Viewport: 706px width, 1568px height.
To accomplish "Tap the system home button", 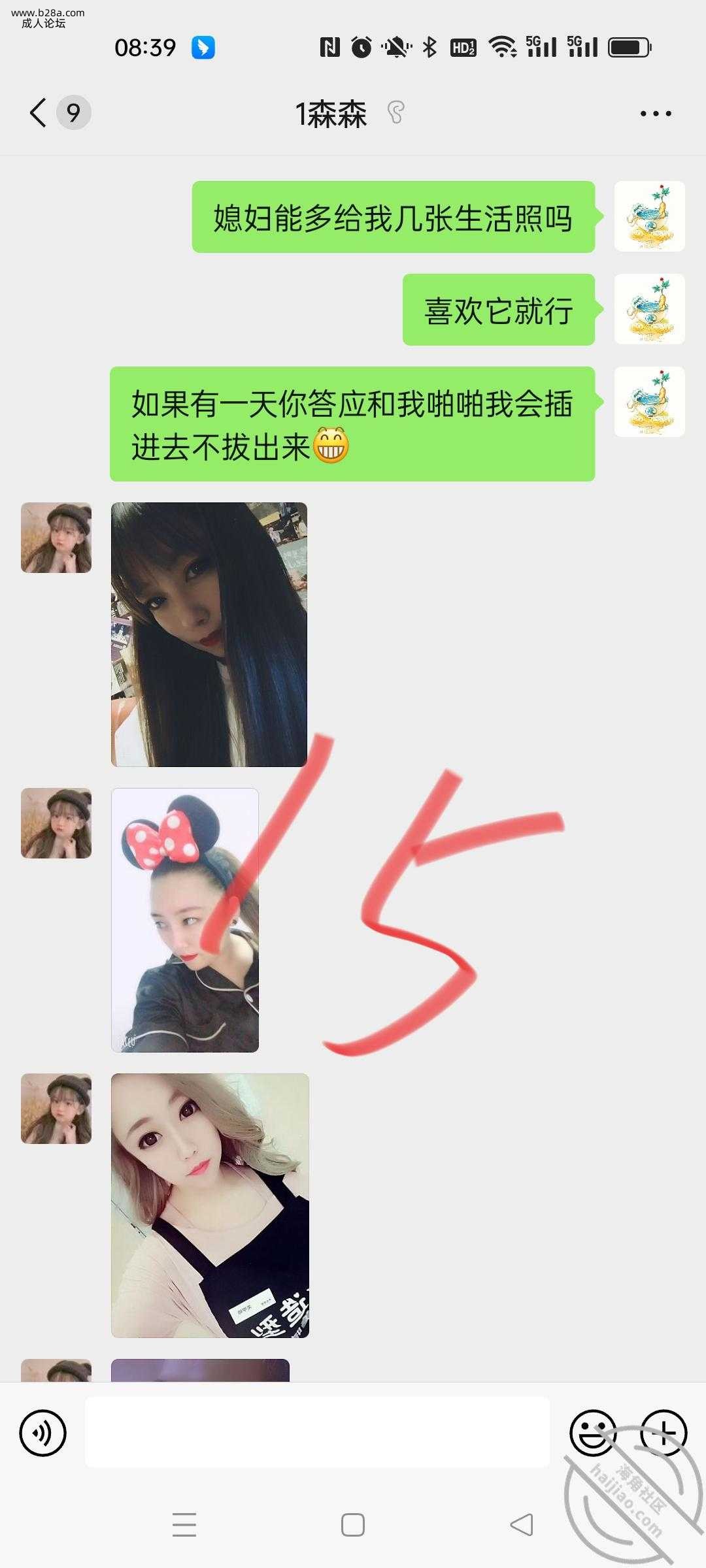I will 353,1525.
